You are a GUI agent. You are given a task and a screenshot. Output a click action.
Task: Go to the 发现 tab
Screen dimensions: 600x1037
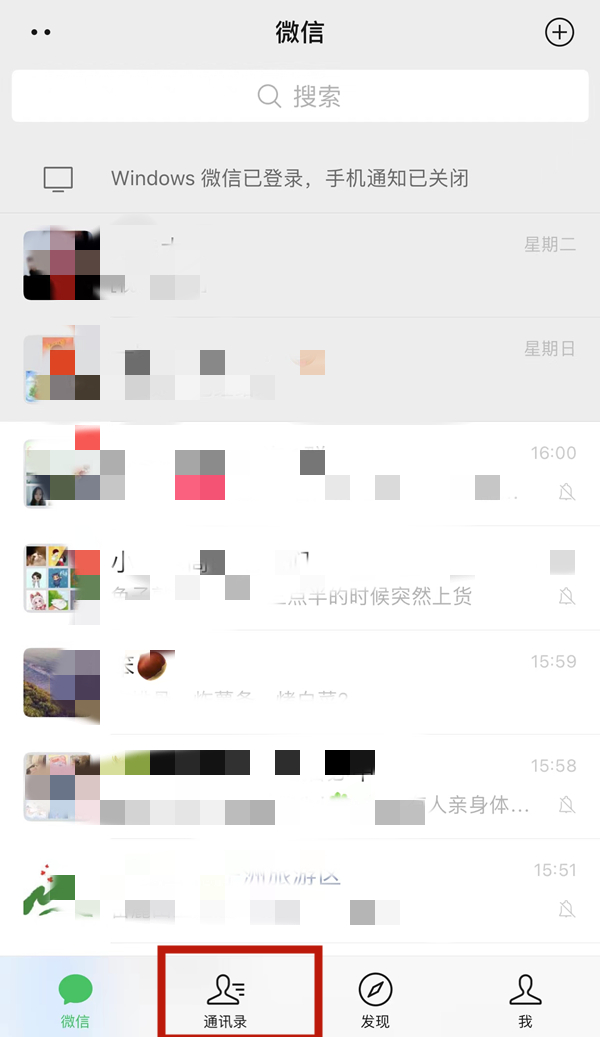[x=375, y=1000]
